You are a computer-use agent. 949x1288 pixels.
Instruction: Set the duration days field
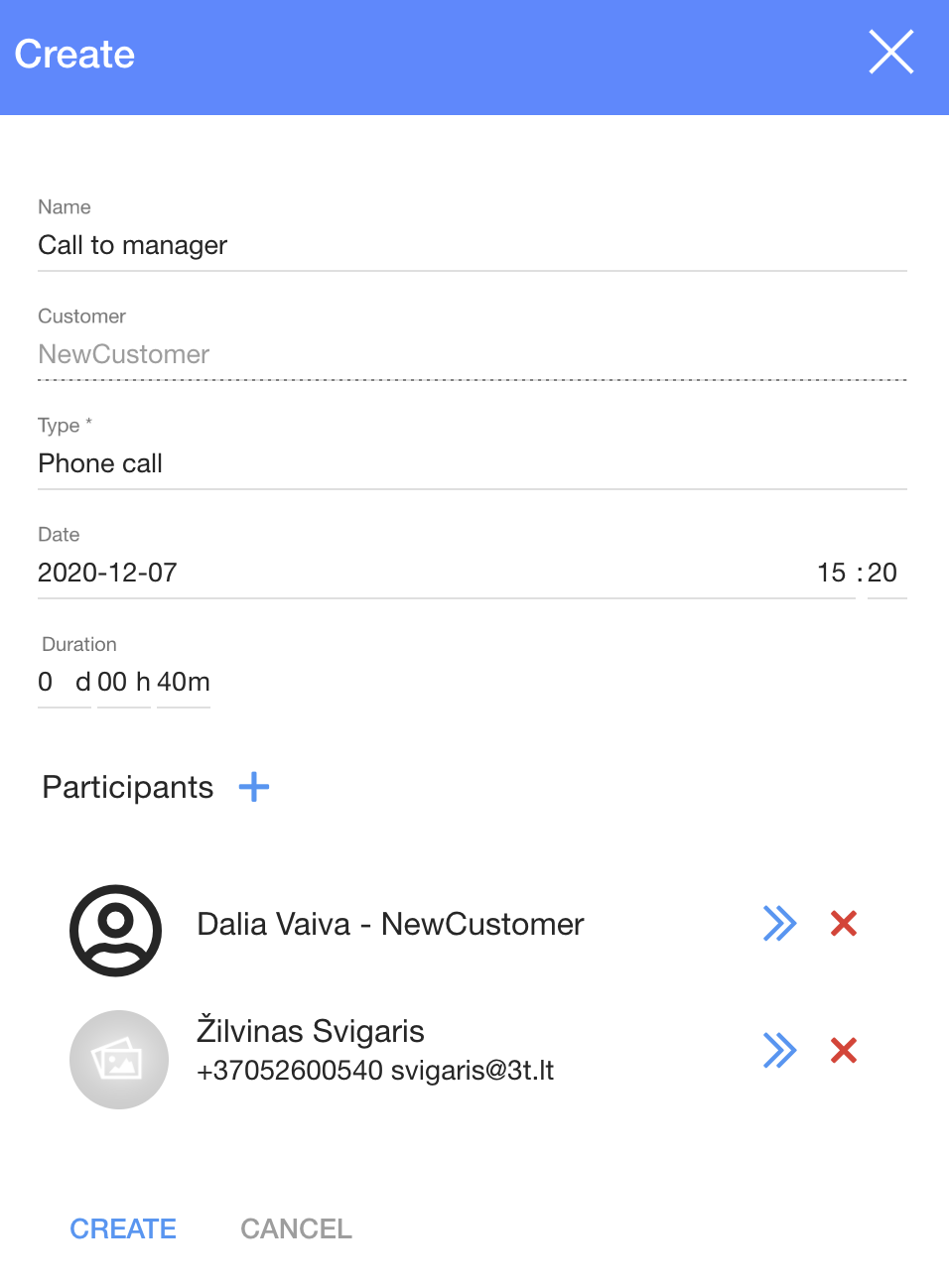[x=55, y=682]
